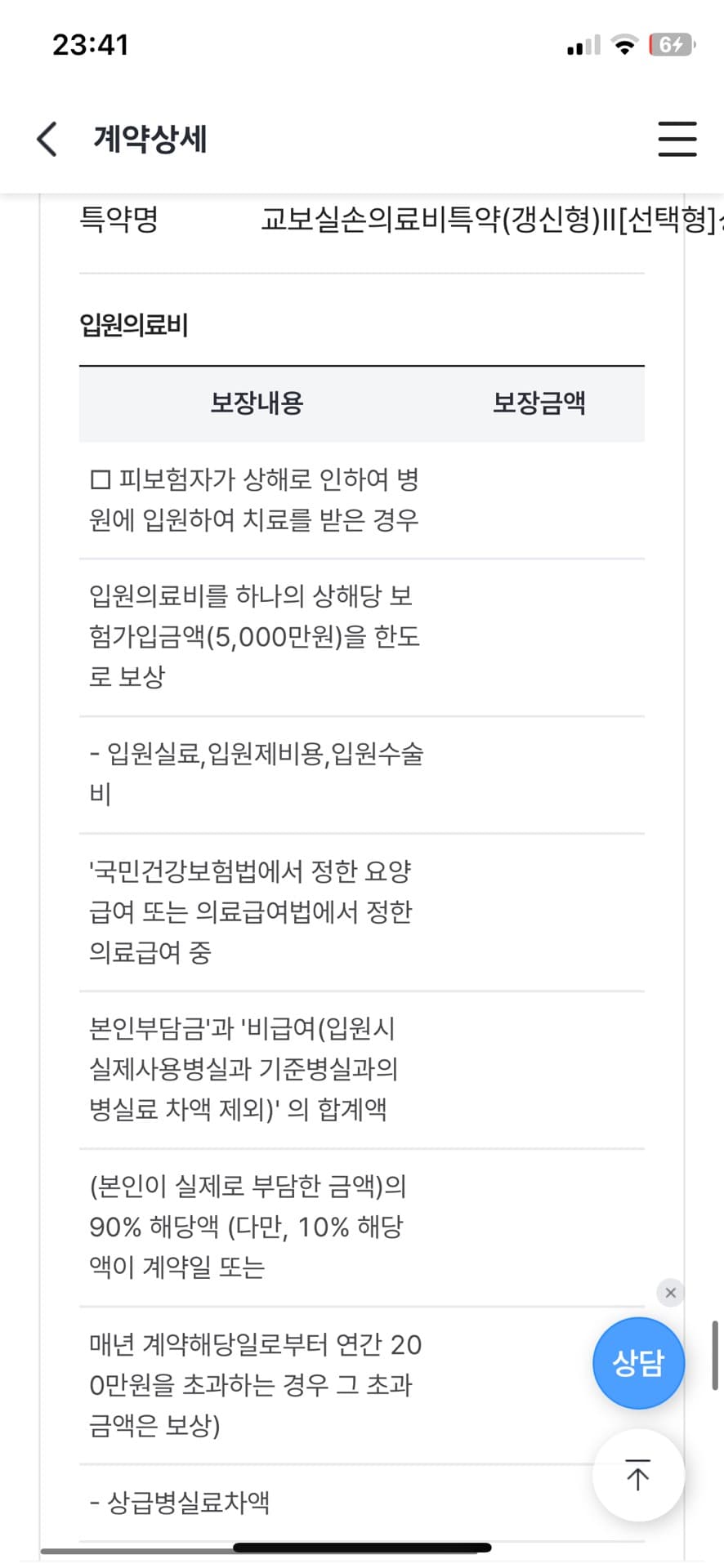Screen dimensions: 724x1568
Task: Go back from 계약상세 page
Action: click(x=47, y=139)
